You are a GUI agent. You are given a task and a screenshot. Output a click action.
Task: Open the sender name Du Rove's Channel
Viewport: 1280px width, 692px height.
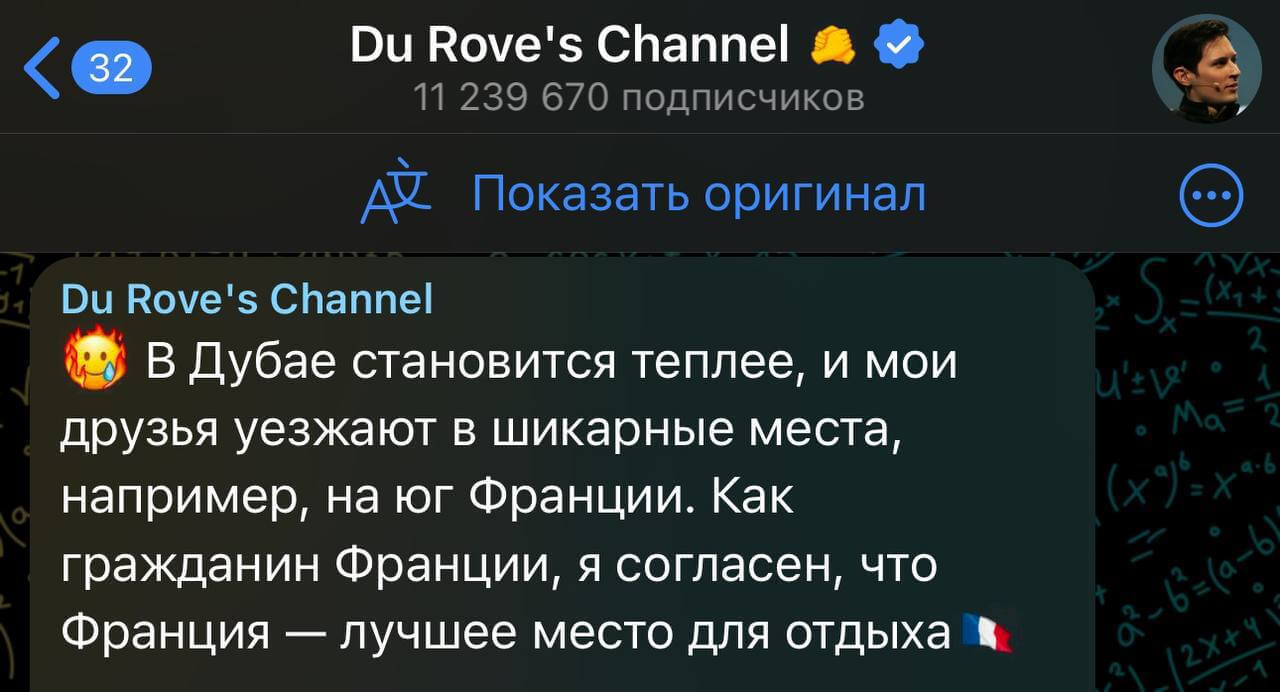click(x=247, y=298)
